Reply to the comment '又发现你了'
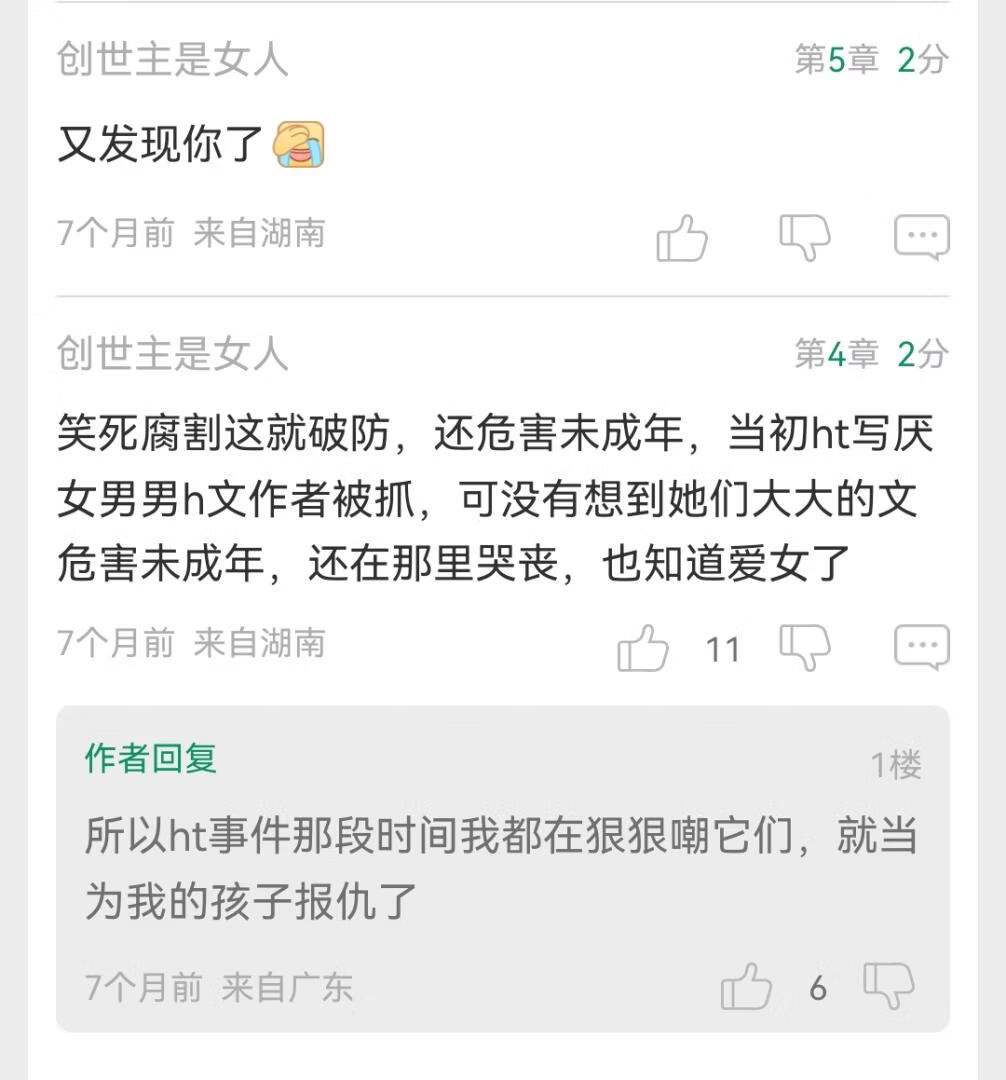Screen dimensions: 1006x1080 point(921,238)
